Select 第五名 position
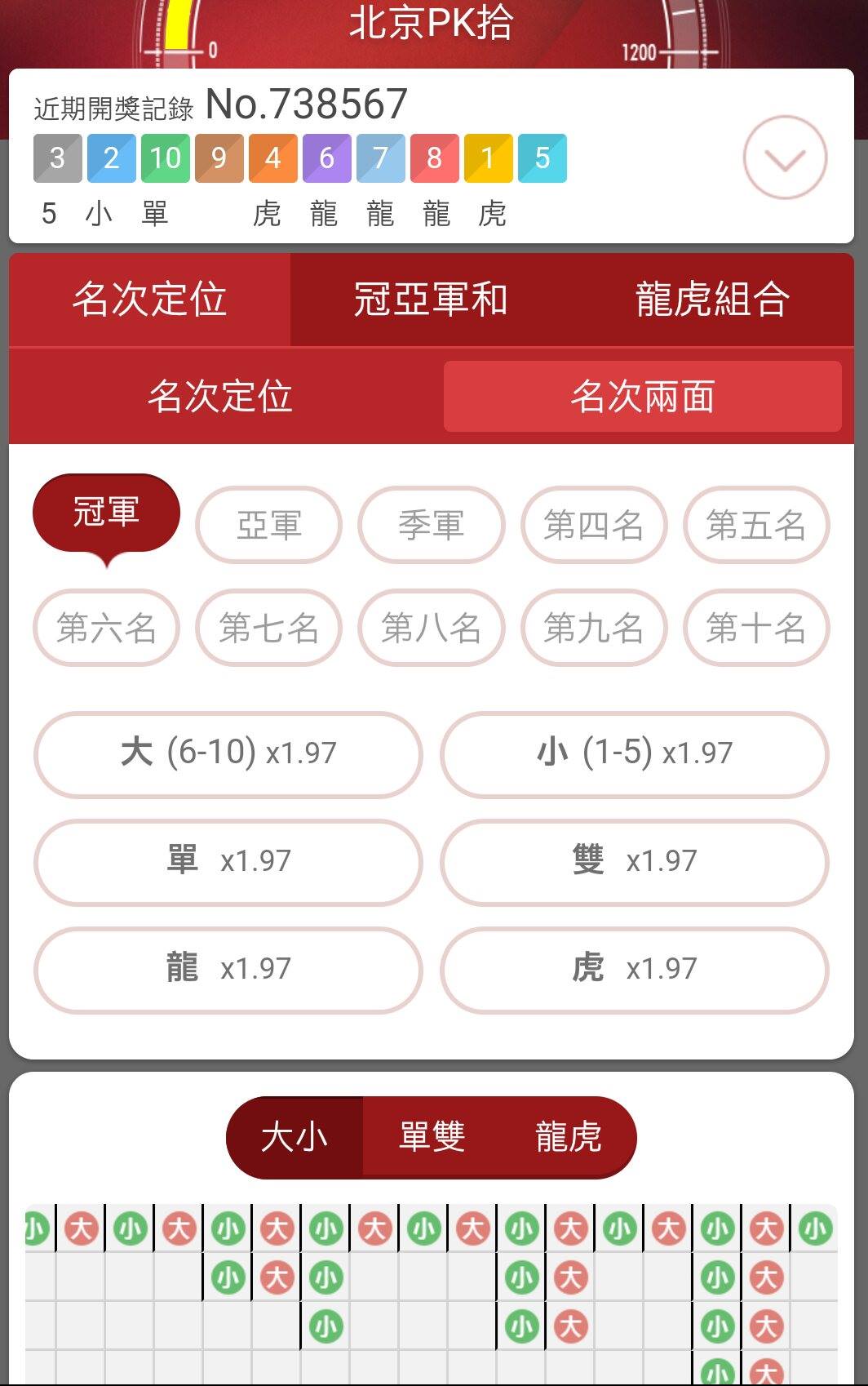868x1386 pixels. coord(755,525)
